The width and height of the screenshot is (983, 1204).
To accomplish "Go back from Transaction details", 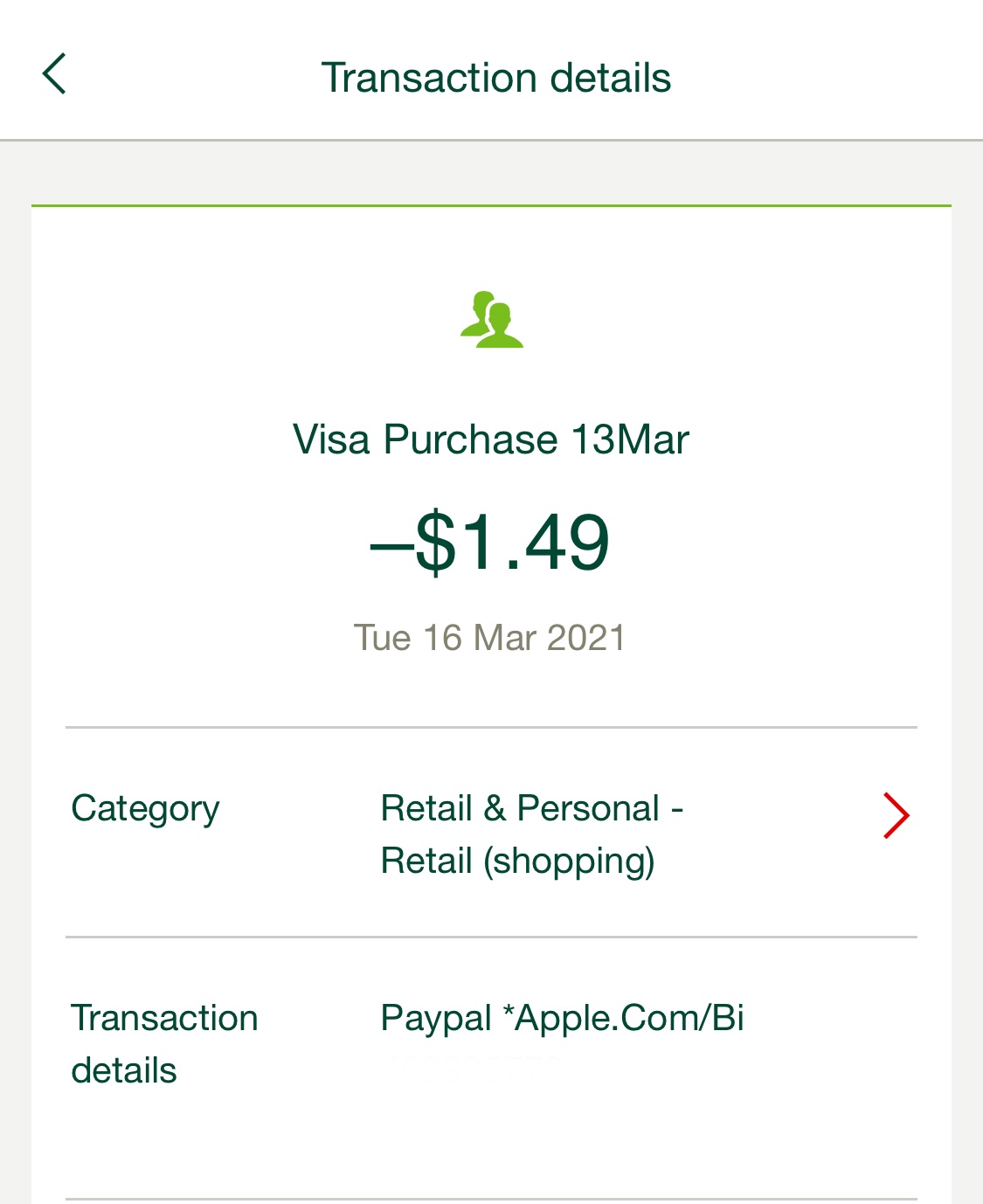I will 54,74.
